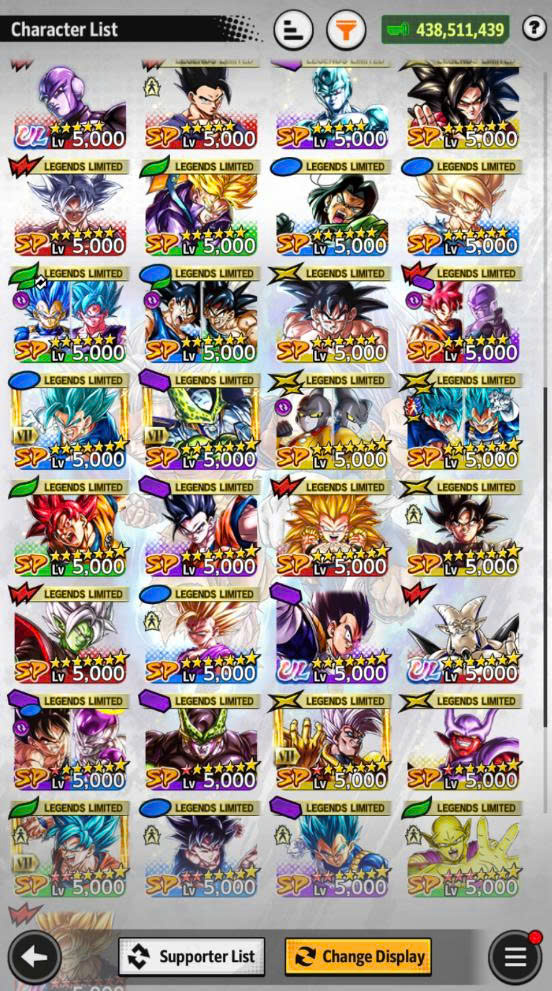The height and width of the screenshot is (991, 552).
Task: Open the Janemba purple demon card
Action: [463, 741]
